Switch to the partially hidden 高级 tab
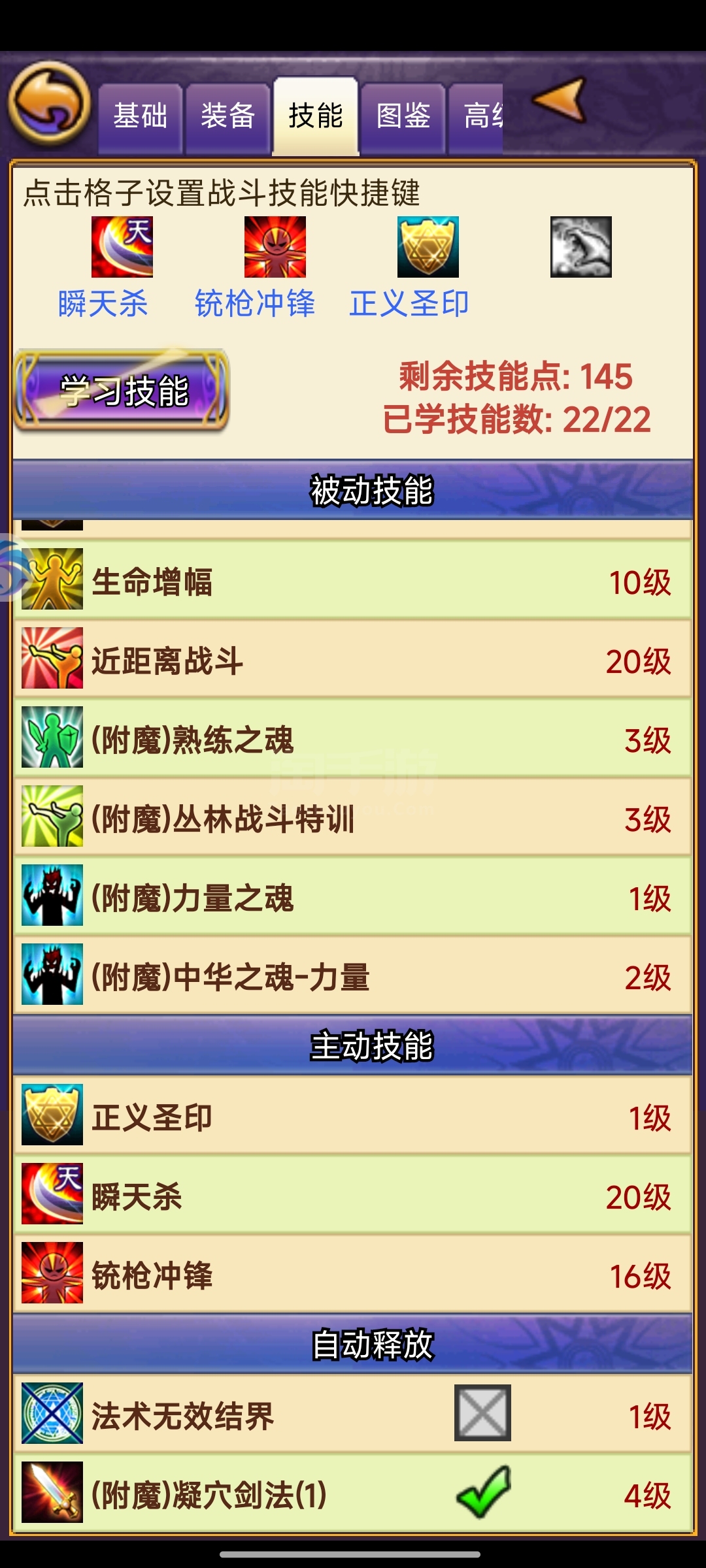 (476, 118)
